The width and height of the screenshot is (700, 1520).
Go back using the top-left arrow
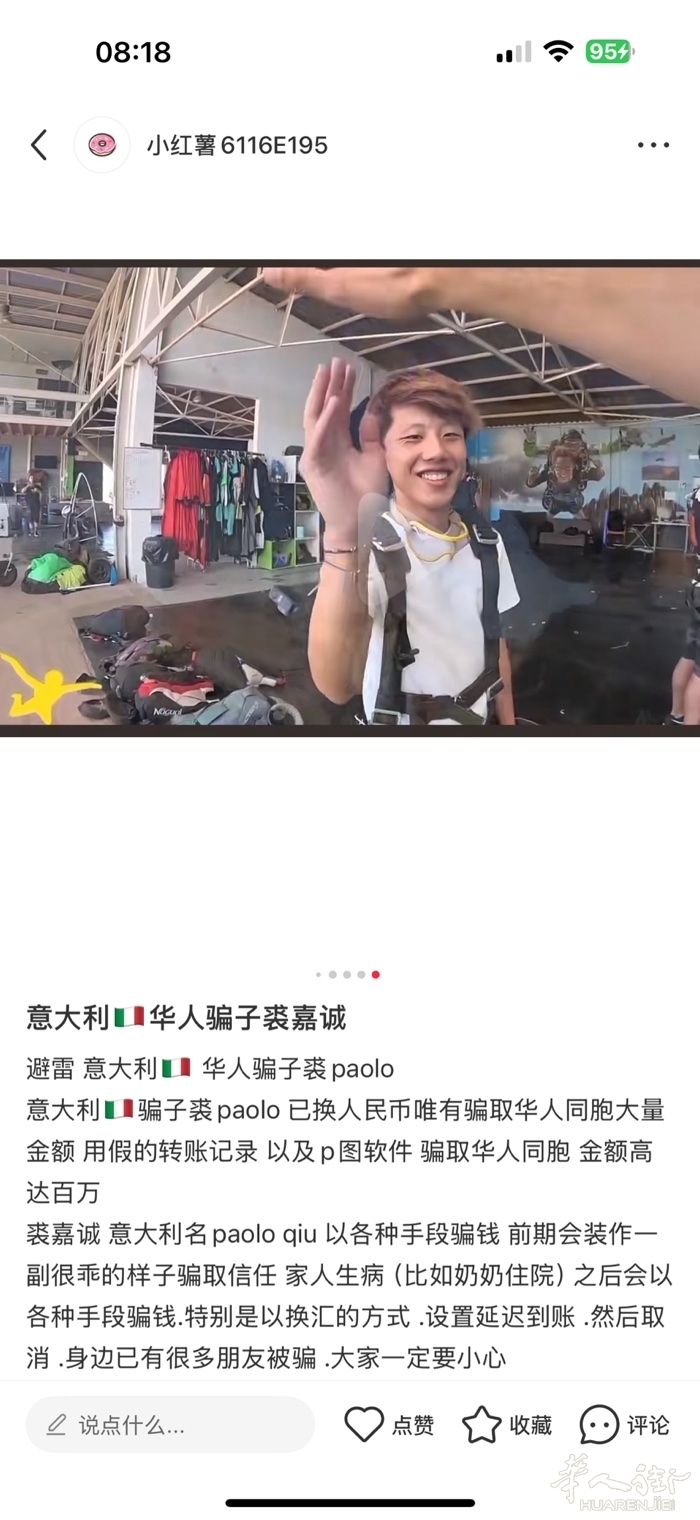38,146
